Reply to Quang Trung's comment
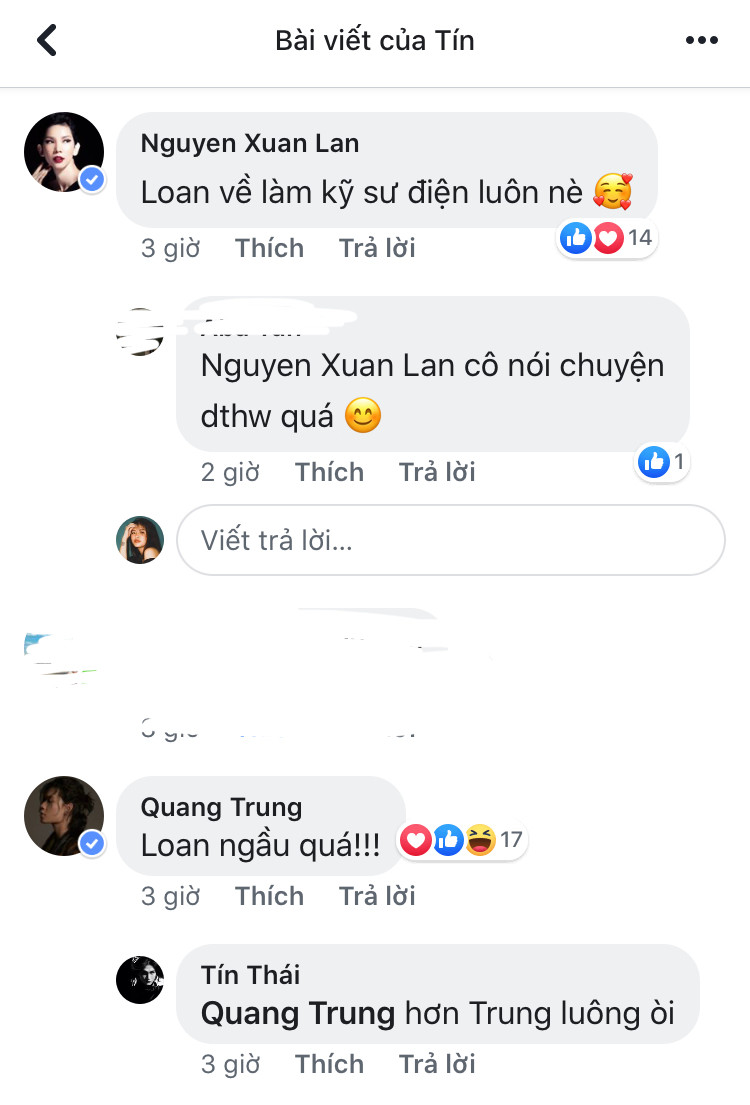 tap(377, 896)
